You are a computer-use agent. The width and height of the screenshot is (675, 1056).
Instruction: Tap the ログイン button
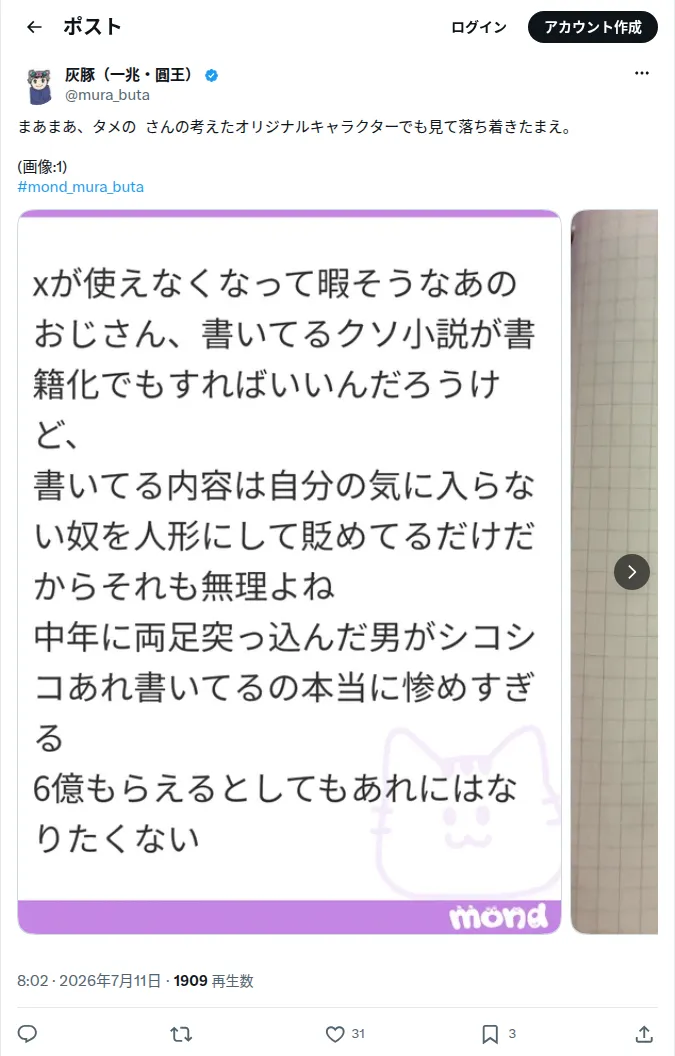pyautogui.click(x=479, y=27)
